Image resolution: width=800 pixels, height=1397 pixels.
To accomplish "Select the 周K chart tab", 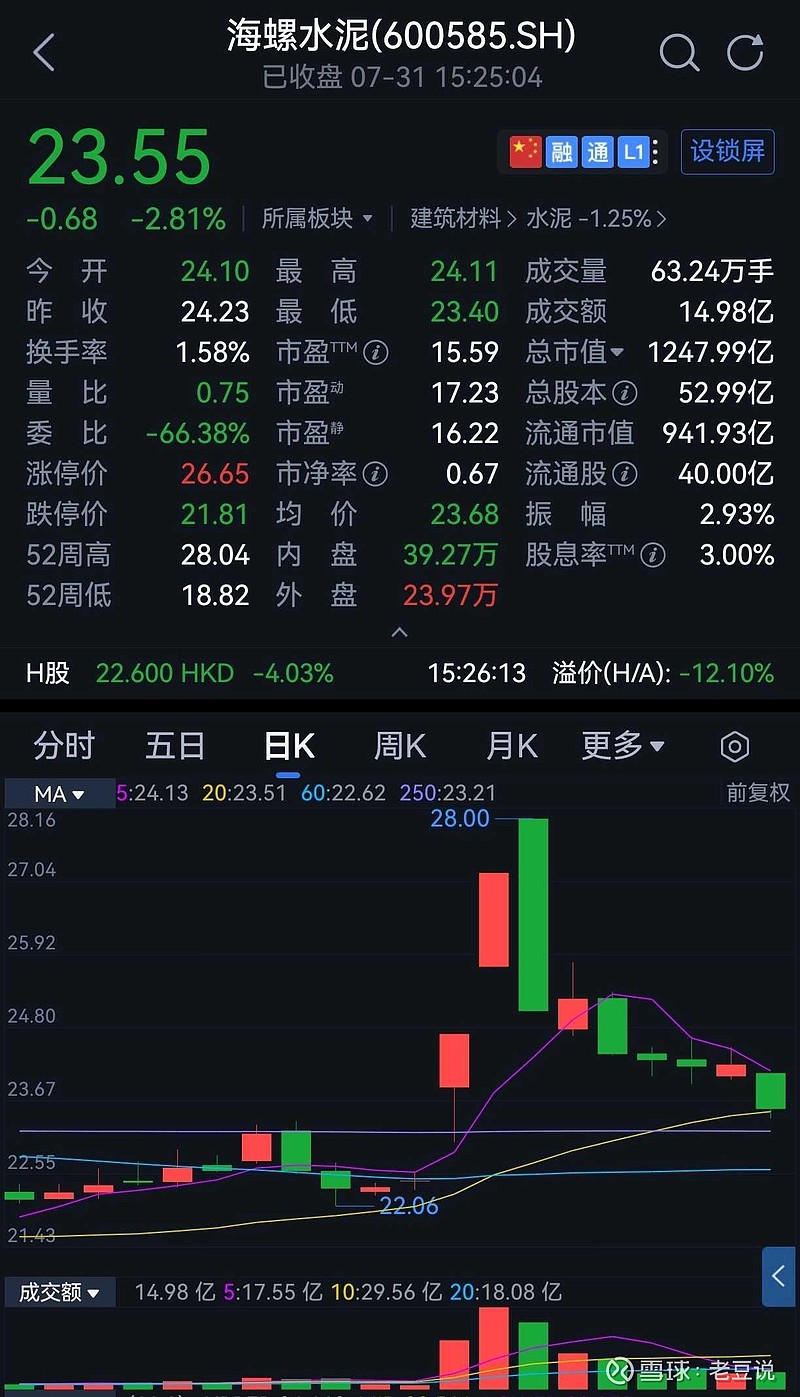I will 399,746.
